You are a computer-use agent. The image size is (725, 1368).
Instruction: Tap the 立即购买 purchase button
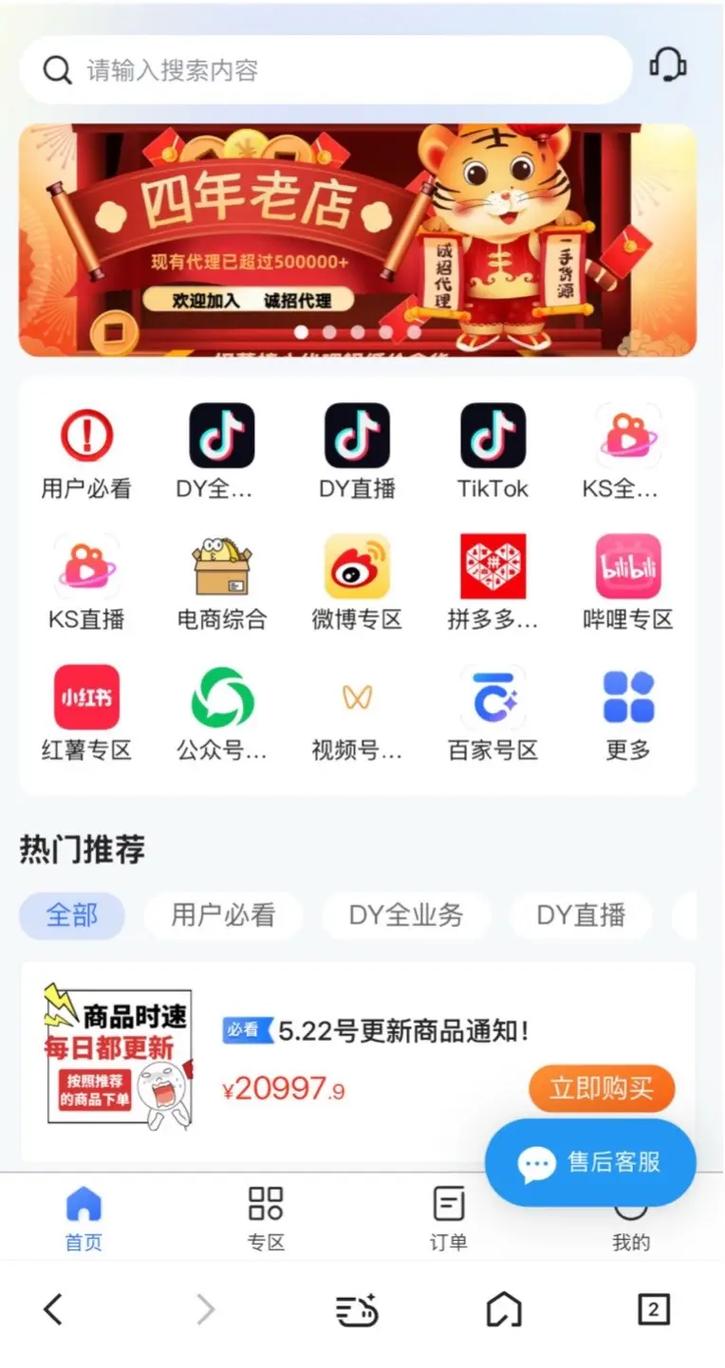click(x=601, y=1089)
